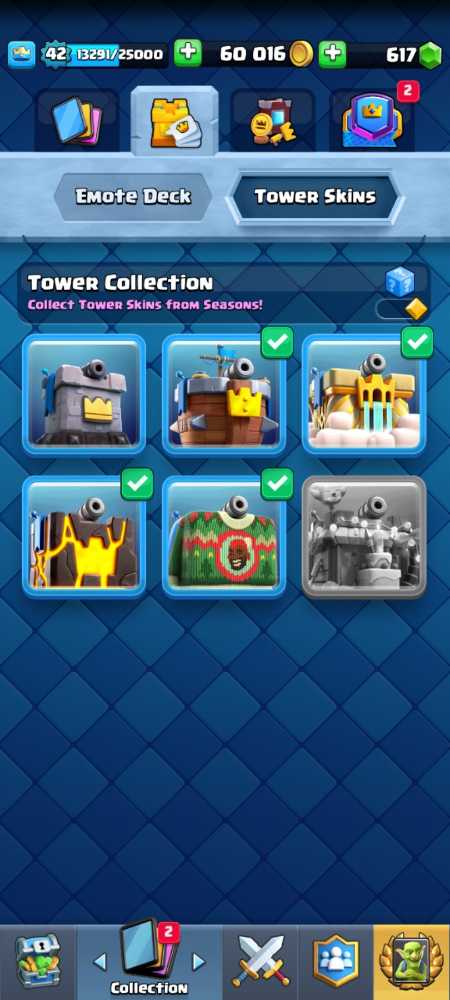Select the Tower Skins tab
Screen dimensions: 450x1000
[x=315, y=196]
